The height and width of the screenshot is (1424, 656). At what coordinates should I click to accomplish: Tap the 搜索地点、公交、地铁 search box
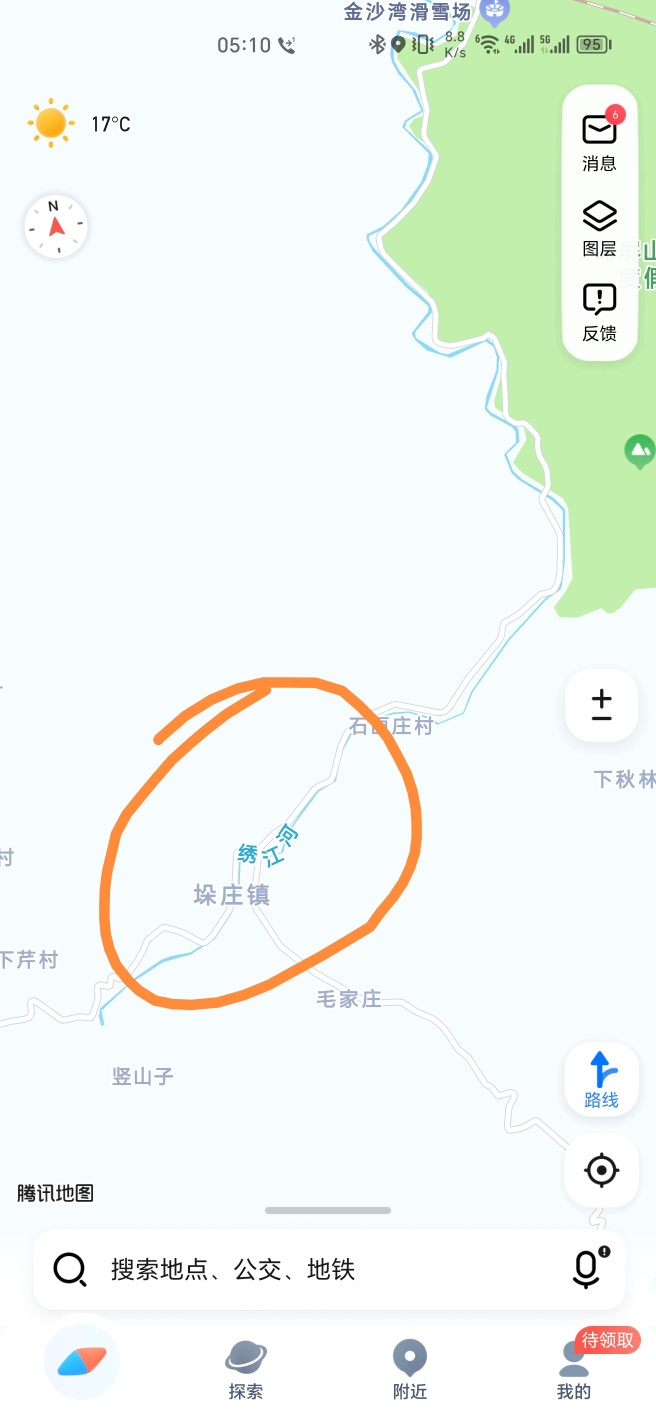(300, 1270)
